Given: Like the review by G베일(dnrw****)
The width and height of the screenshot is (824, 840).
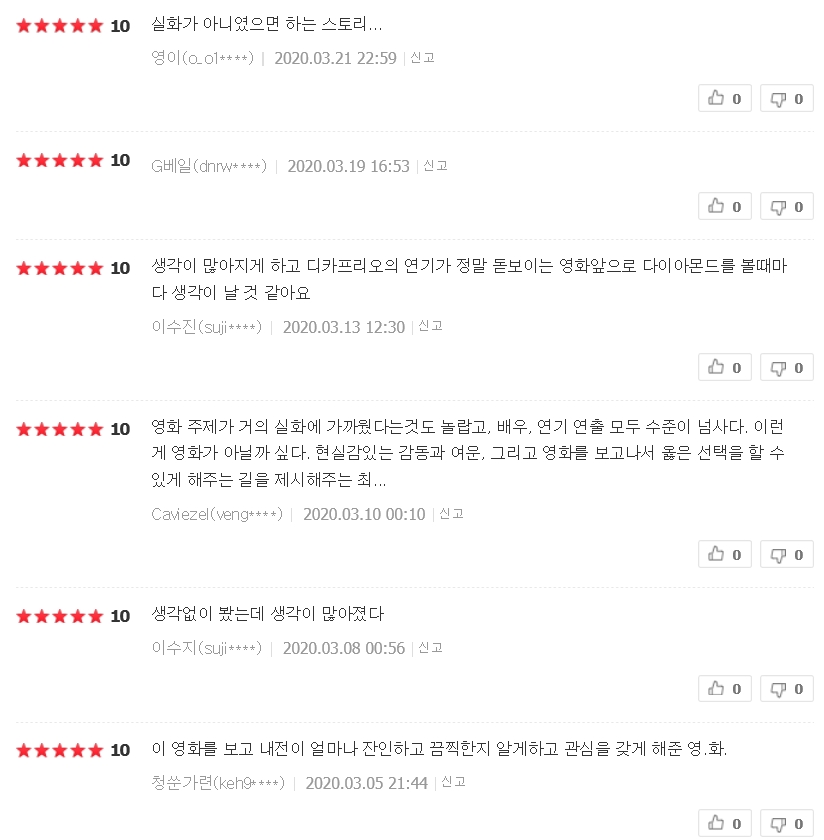Looking at the screenshot, I should tap(724, 206).
